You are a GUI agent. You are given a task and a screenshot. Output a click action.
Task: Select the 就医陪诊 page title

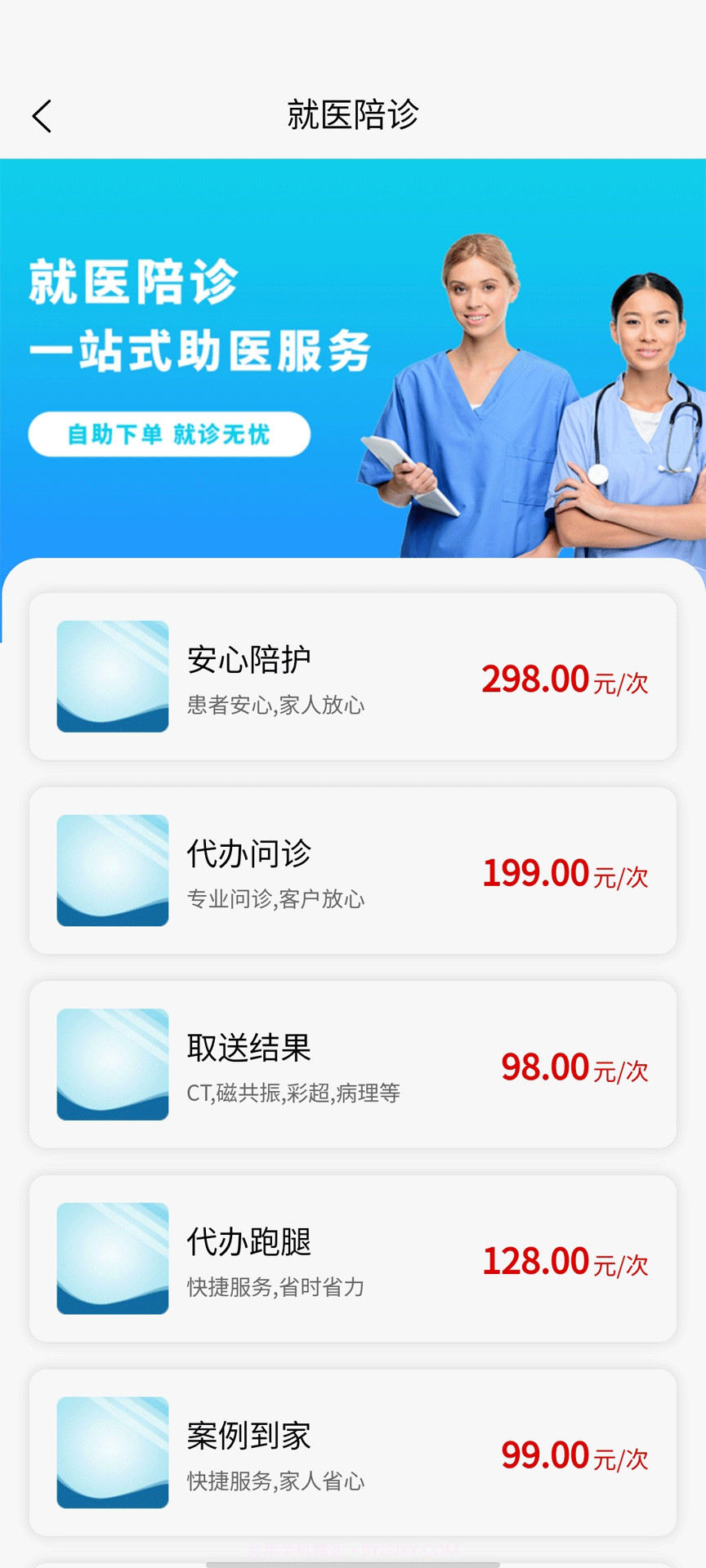coord(353,115)
